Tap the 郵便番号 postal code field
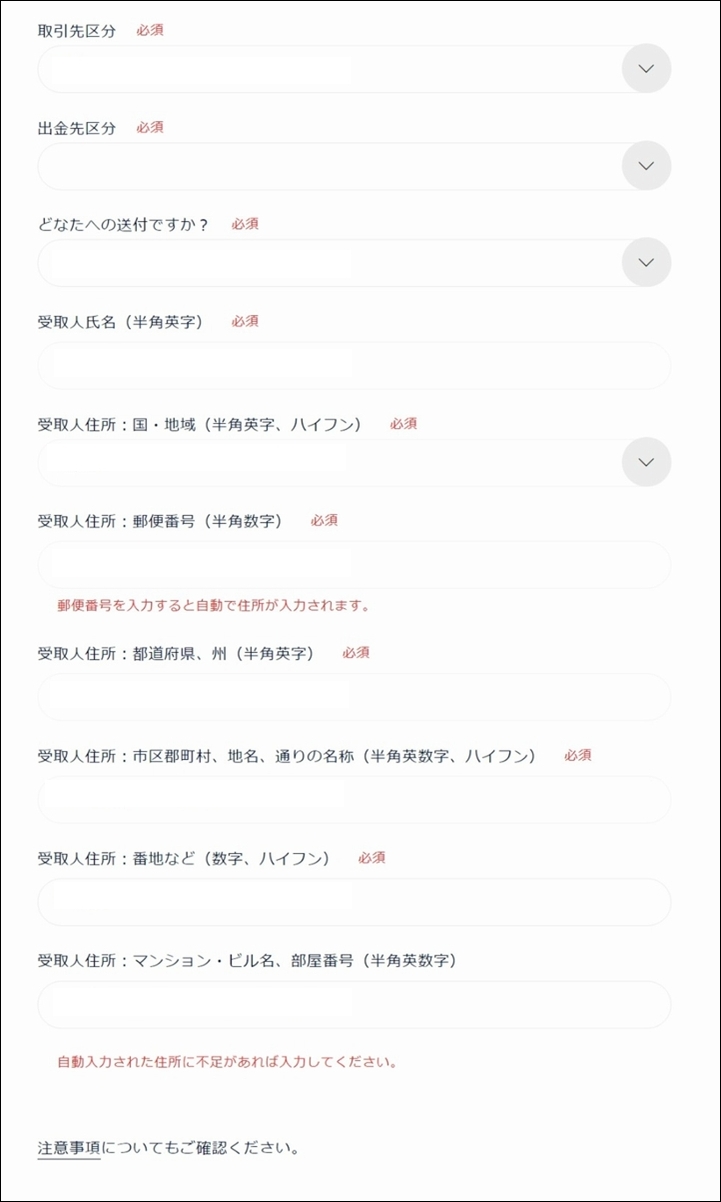 click(353, 565)
